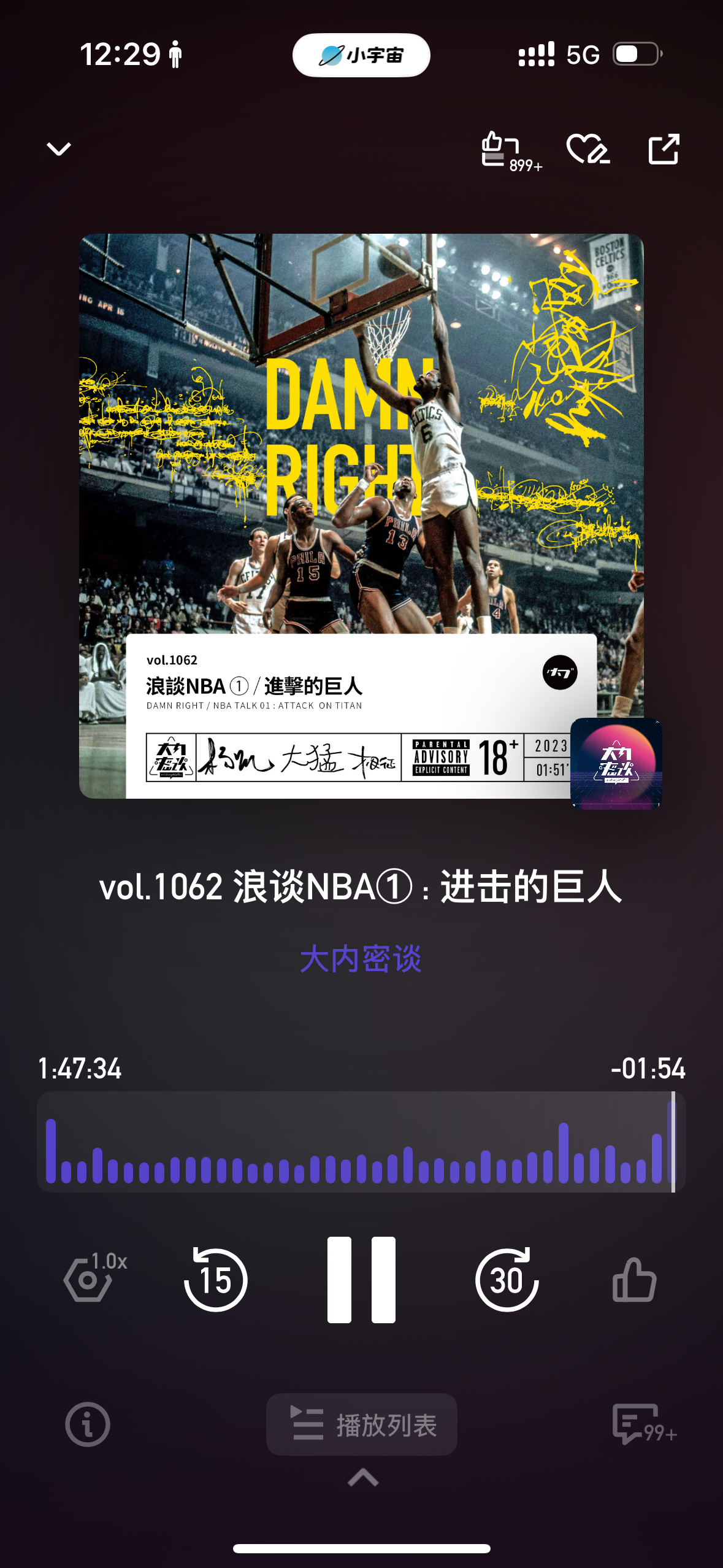
Task: Tap the waveform progress bar to seek
Action: (361, 1142)
